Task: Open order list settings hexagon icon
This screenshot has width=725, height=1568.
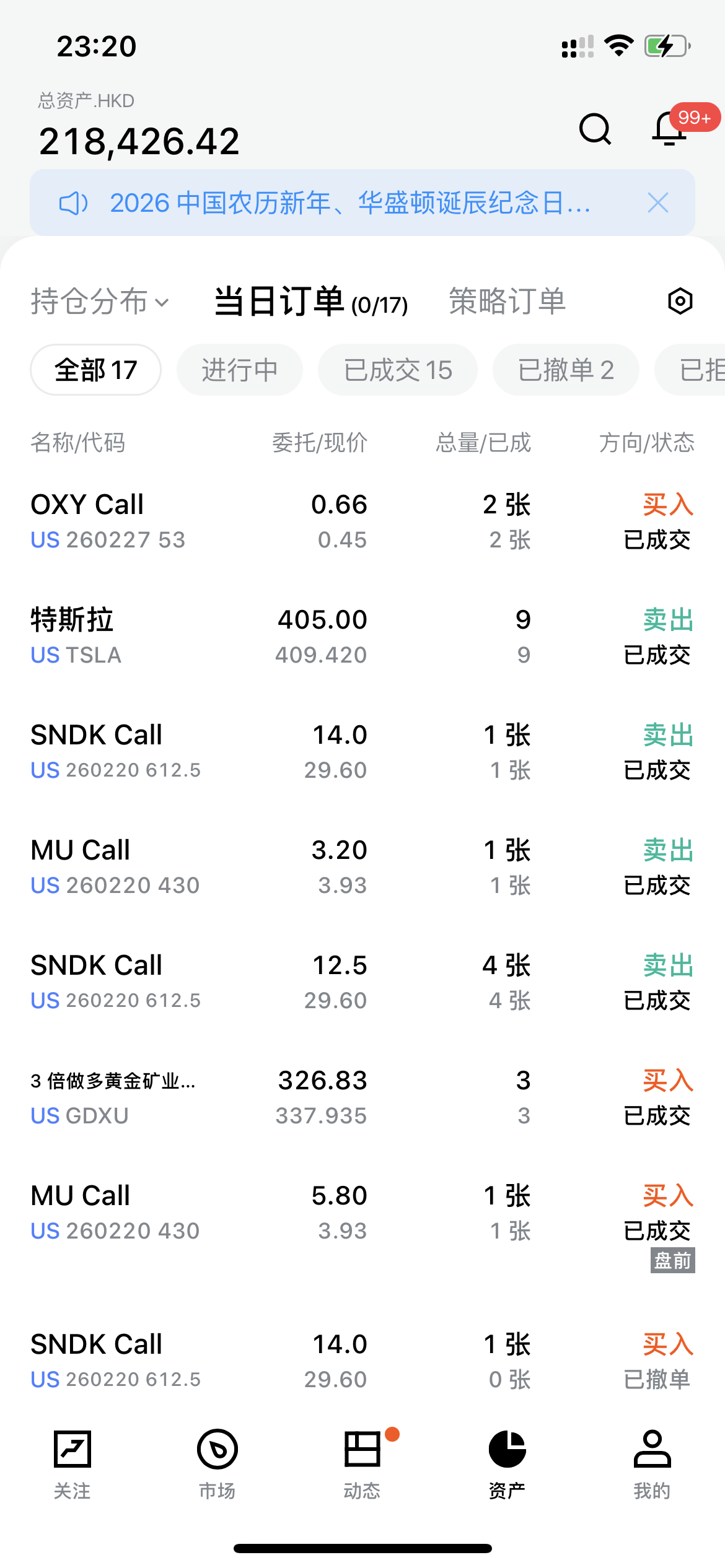Action: coord(680,302)
